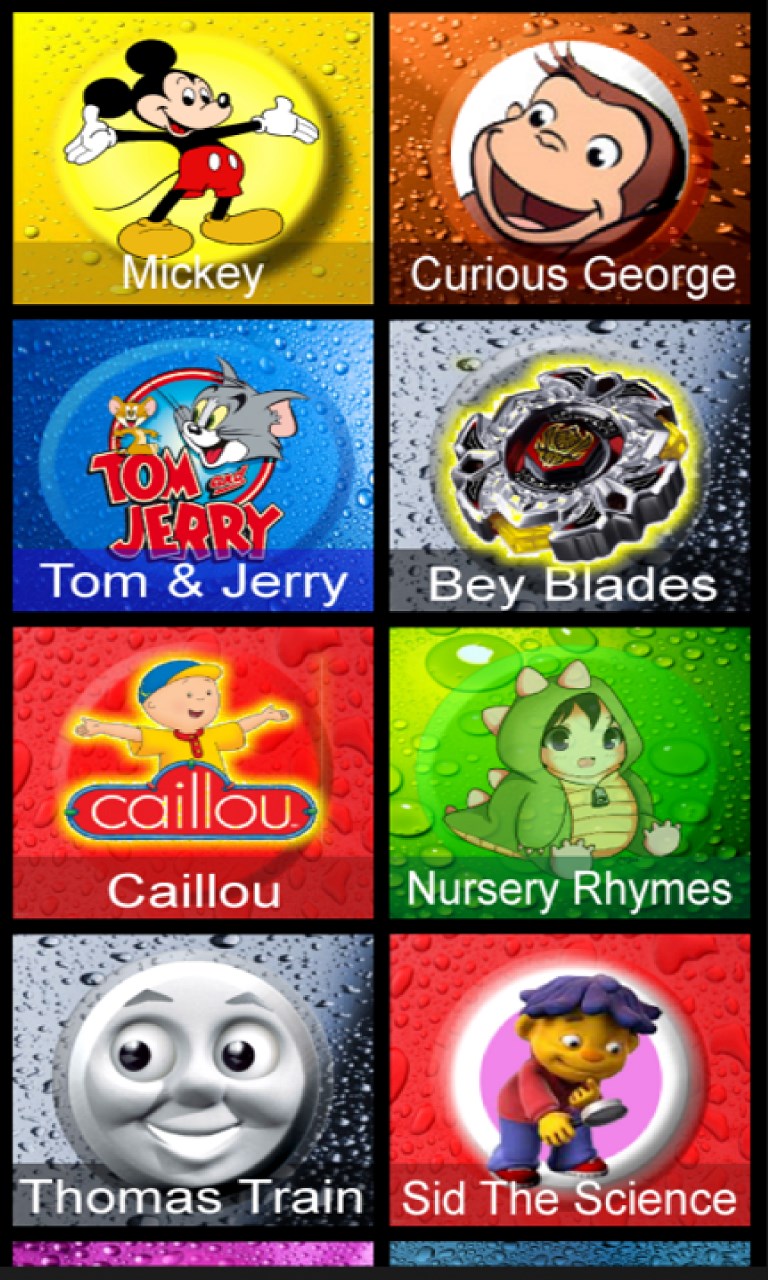
Task: Select the Thomas Train tile
Action: tap(193, 1079)
